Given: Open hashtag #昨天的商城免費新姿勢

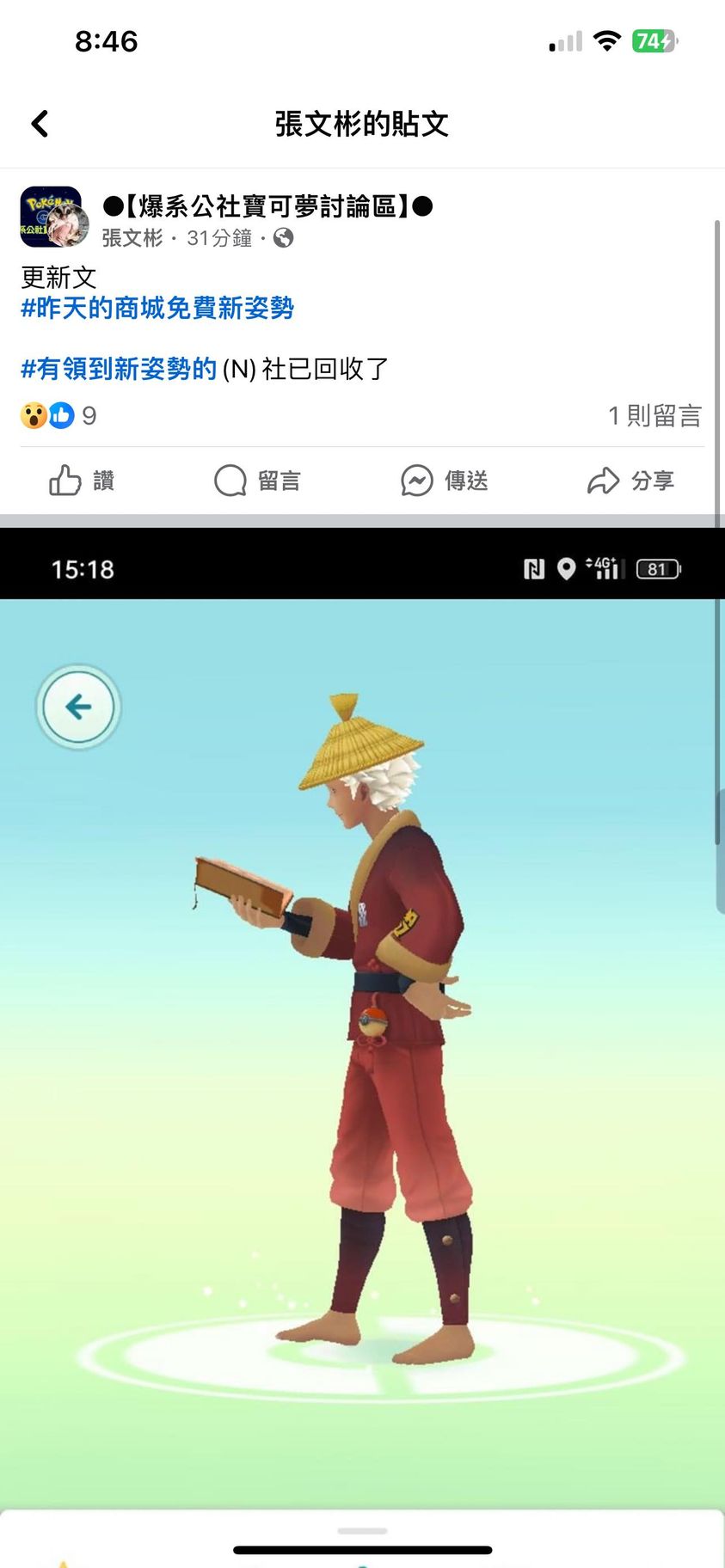Looking at the screenshot, I should [x=157, y=308].
